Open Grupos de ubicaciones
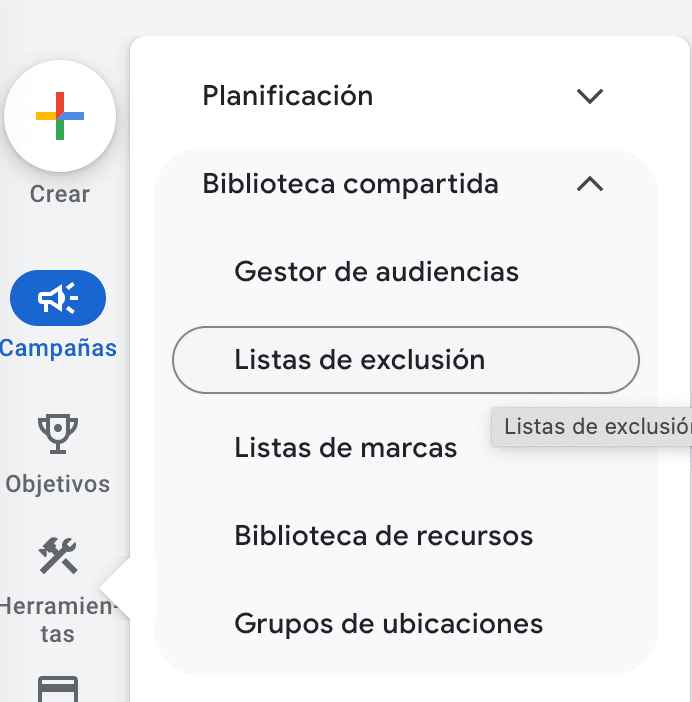This screenshot has height=702, width=692. point(388,624)
